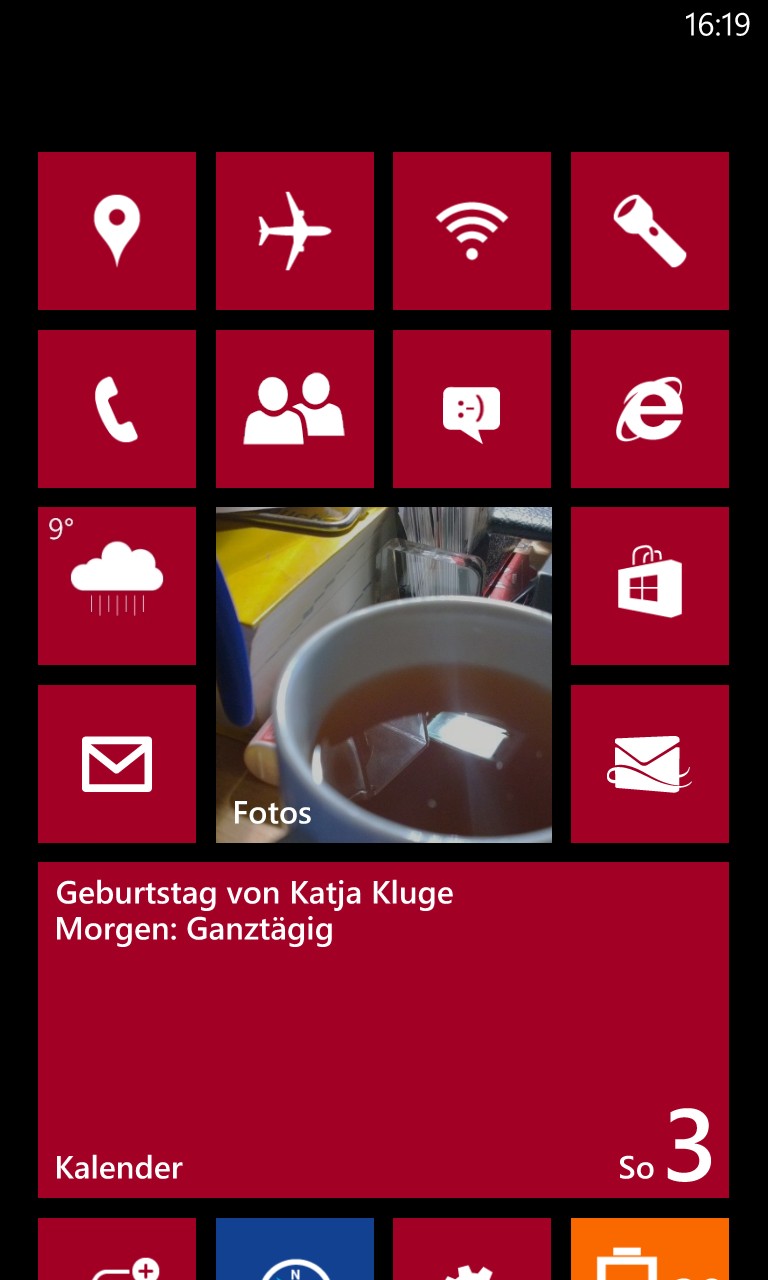Open the settings gear tile

point(472,1252)
